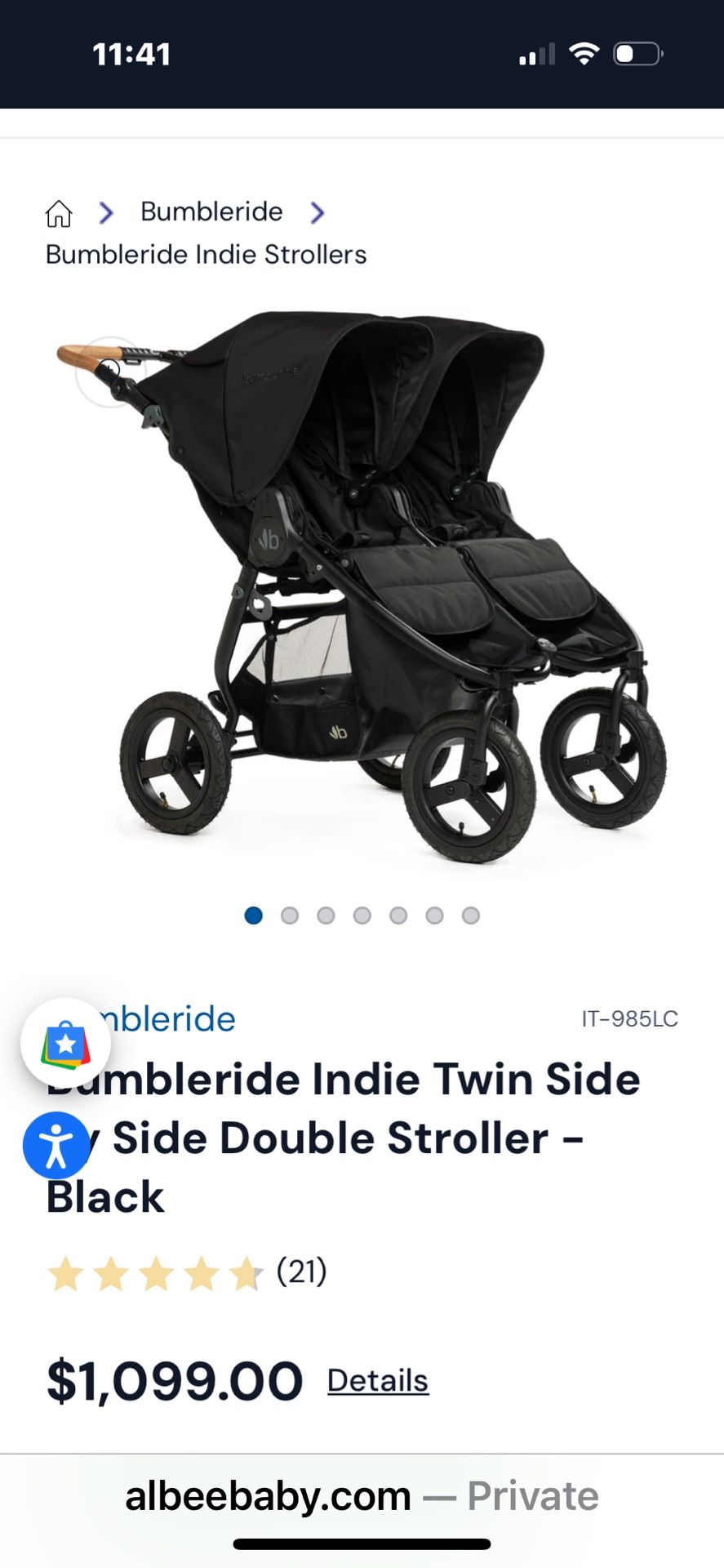Tap the albeebaby.com address bar
The width and height of the screenshot is (724, 1568).
pyautogui.click(x=362, y=1496)
